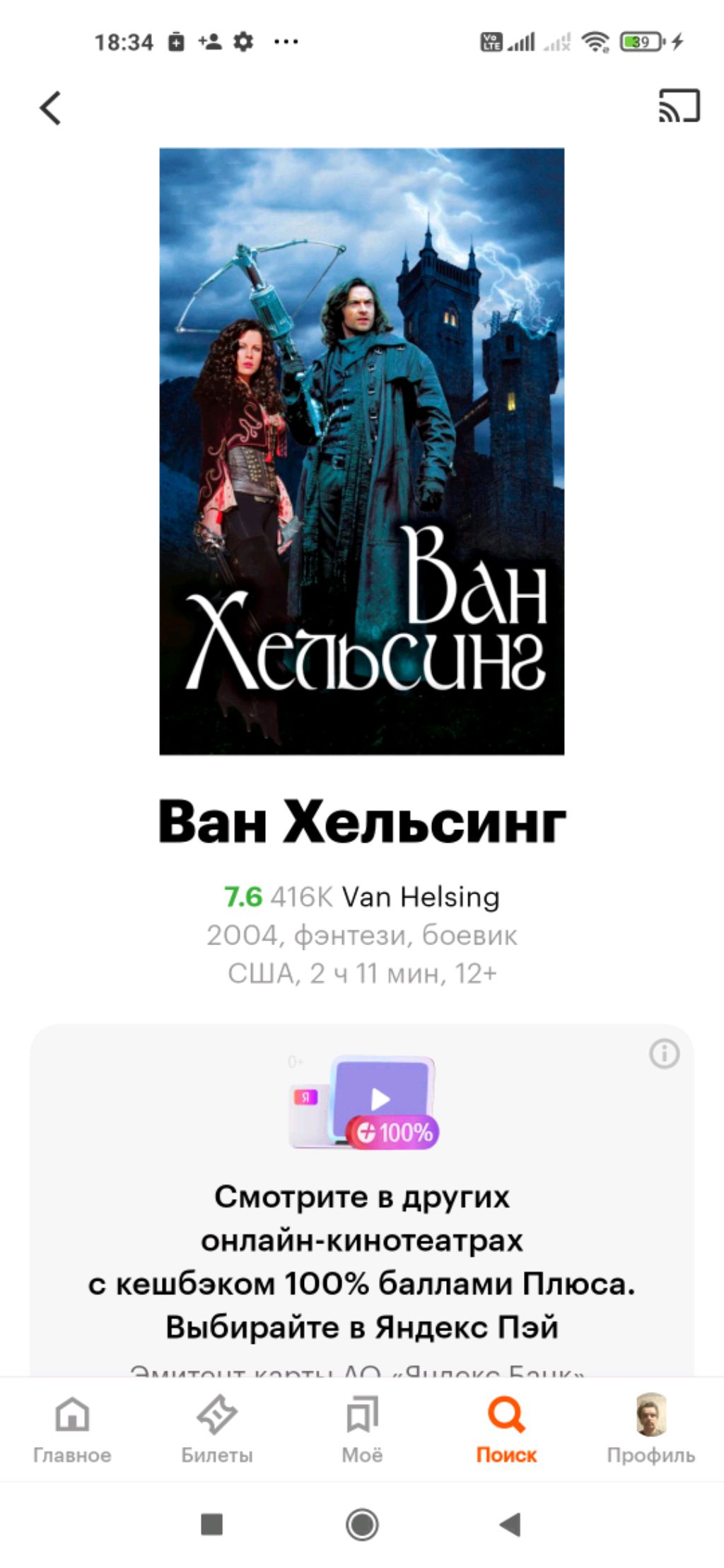Open the info icon on the cashback banner
This screenshot has width=724, height=1568.
(664, 1054)
